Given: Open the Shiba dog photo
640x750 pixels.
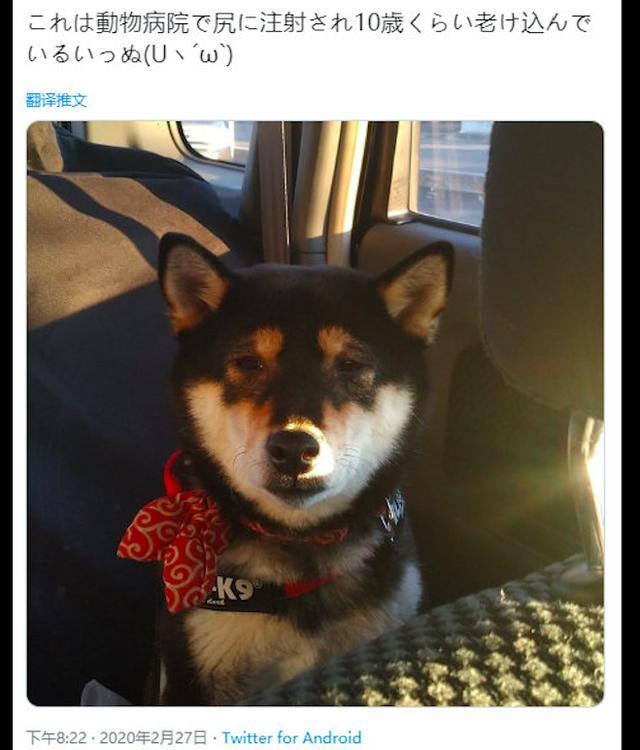Looking at the screenshot, I should click(x=315, y=413).
